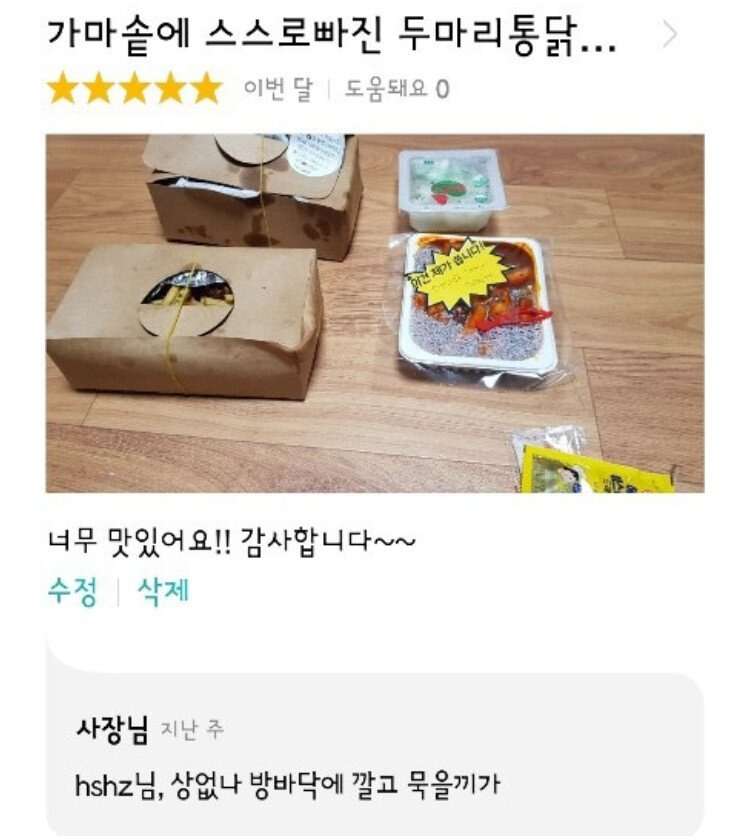Tap 수정 to edit the review
Image resolution: width=750 pixels, height=836 pixels.
(72, 591)
